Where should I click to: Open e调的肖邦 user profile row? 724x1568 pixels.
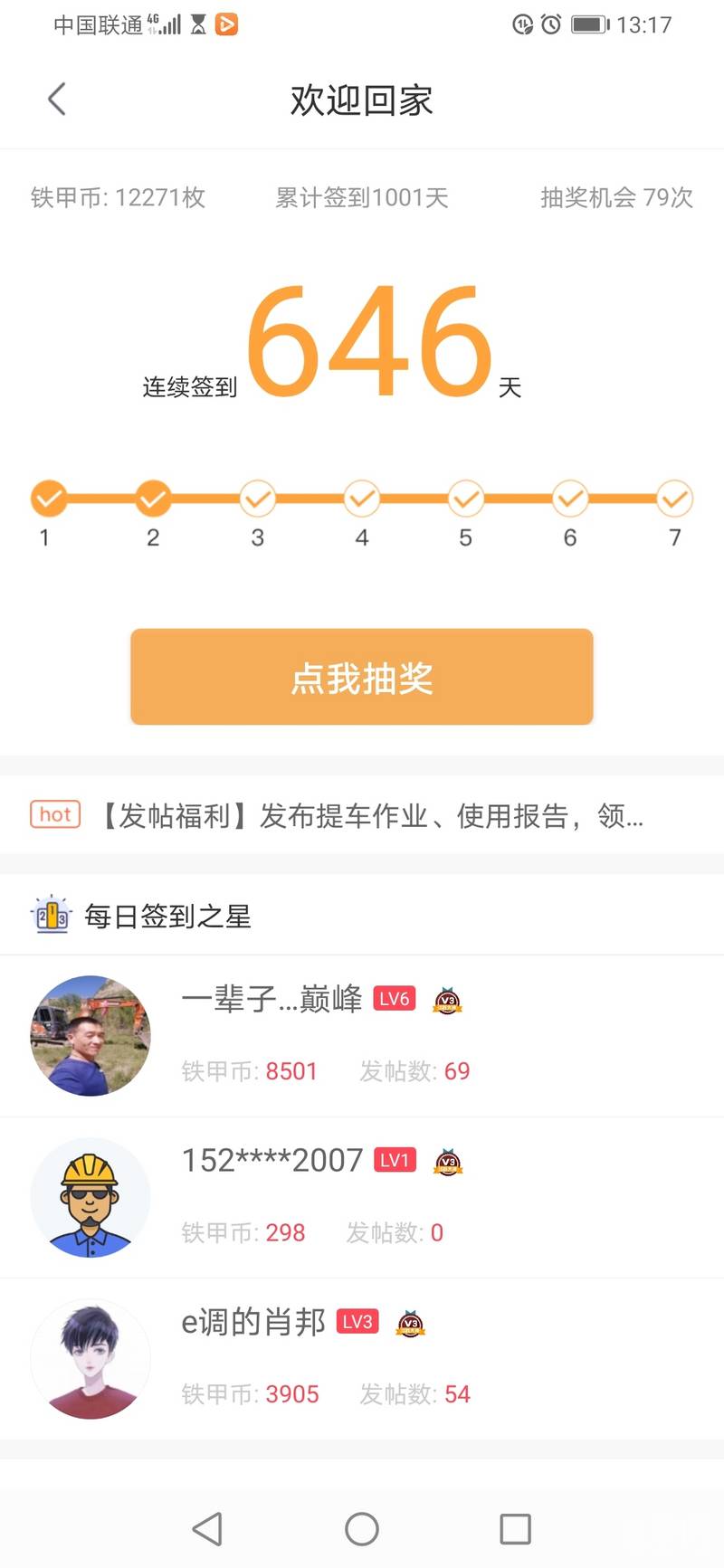point(362,1357)
